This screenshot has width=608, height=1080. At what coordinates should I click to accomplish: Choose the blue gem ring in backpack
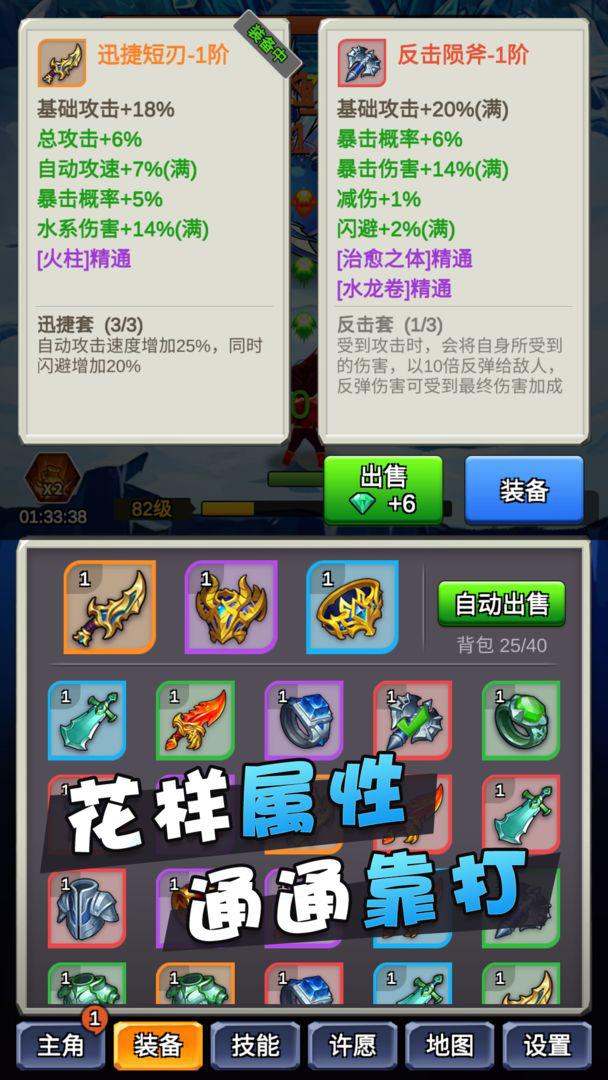click(x=304, y=720)
